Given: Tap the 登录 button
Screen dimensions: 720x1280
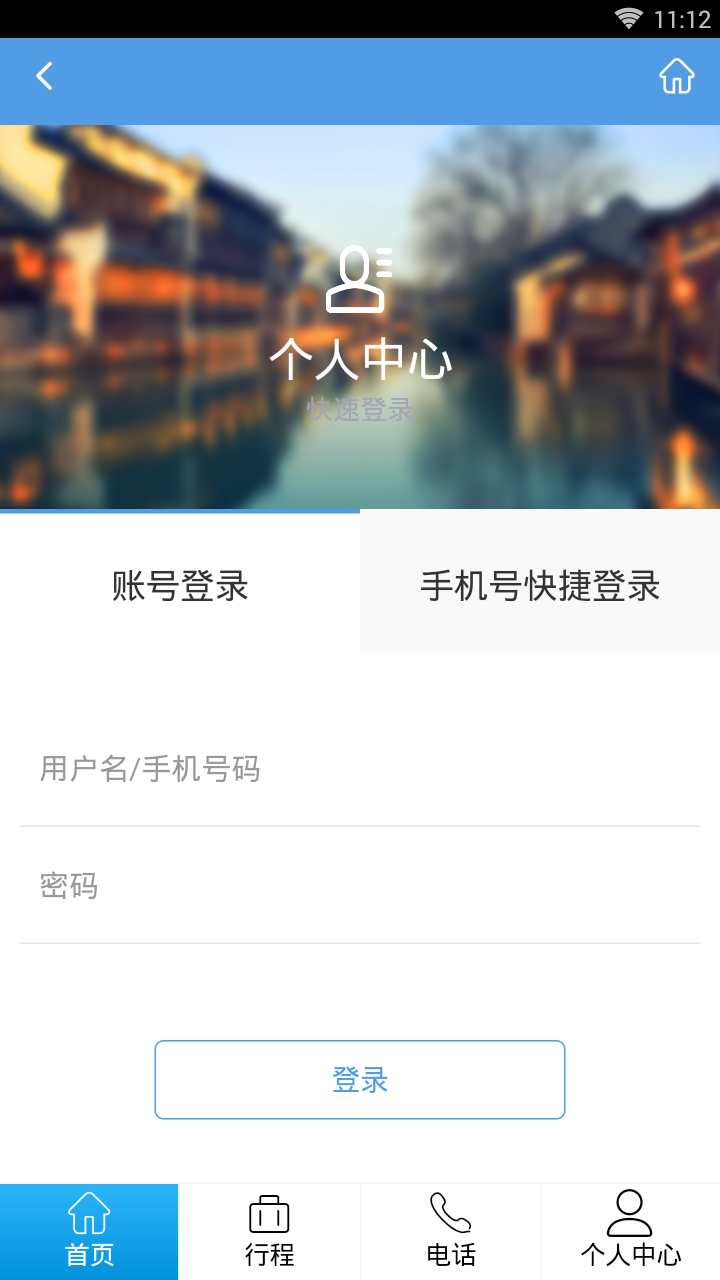Looking at the screenshot, I should point(360,1080).
